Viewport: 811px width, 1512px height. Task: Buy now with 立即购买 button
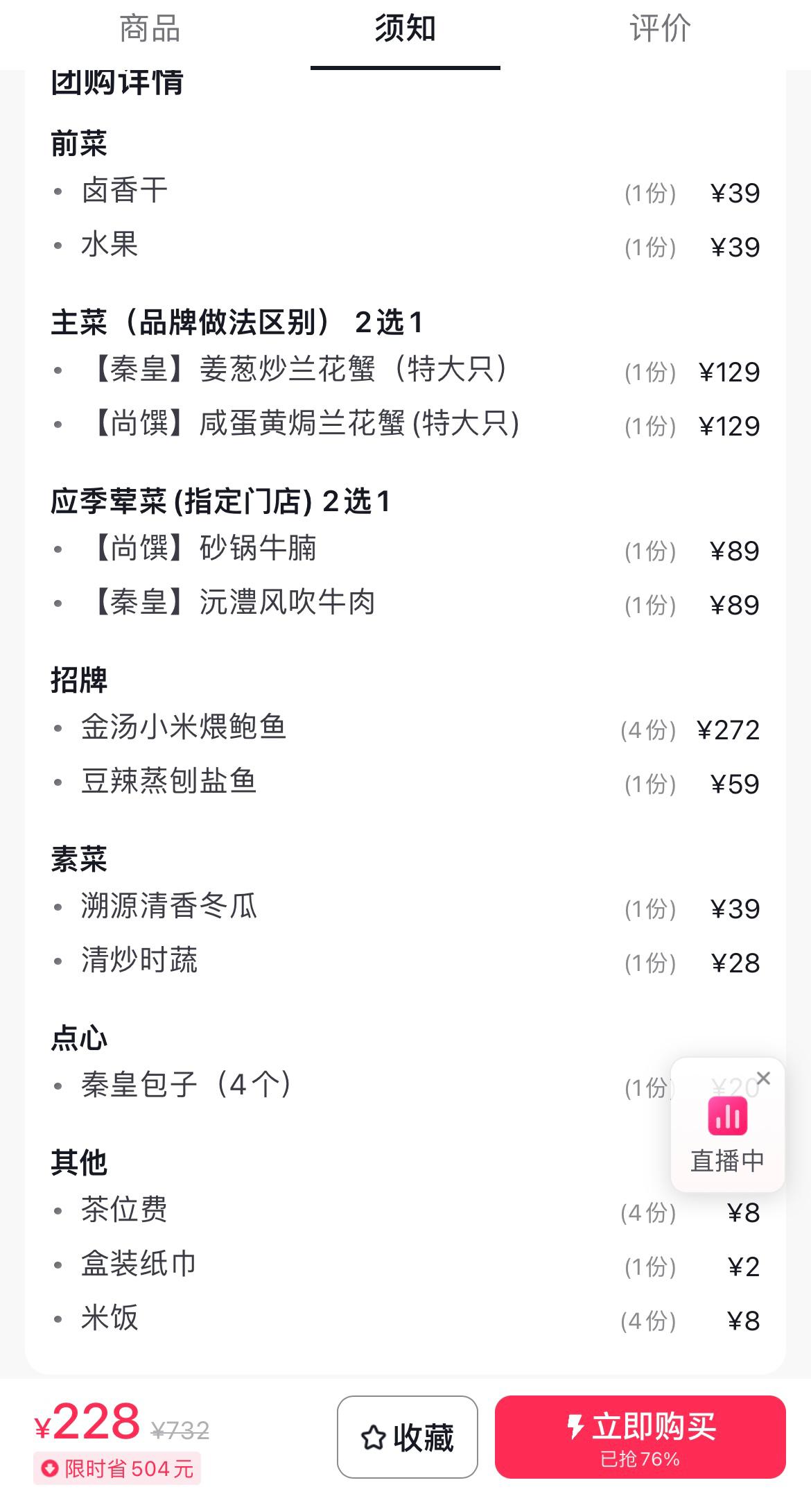640,1438
